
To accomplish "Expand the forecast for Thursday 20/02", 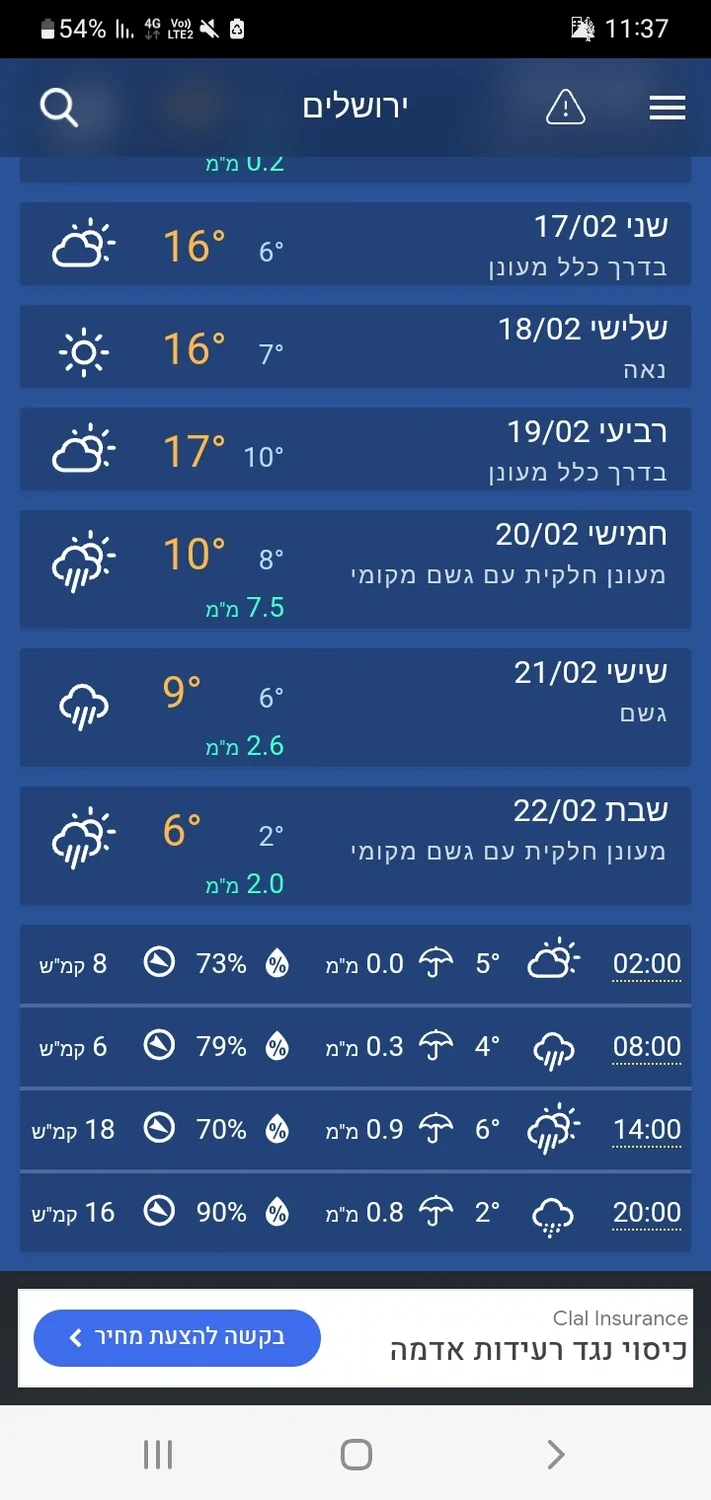I will (355, 569).
